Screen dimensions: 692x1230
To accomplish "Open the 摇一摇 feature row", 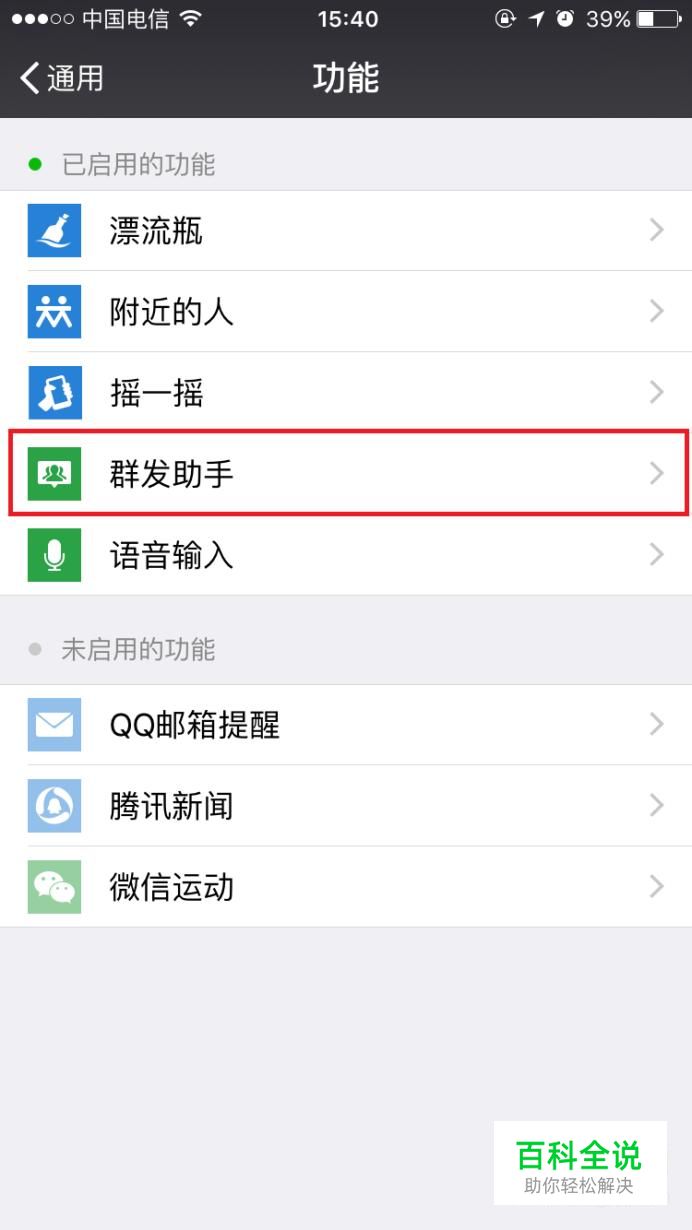I will tap(345, 392).
